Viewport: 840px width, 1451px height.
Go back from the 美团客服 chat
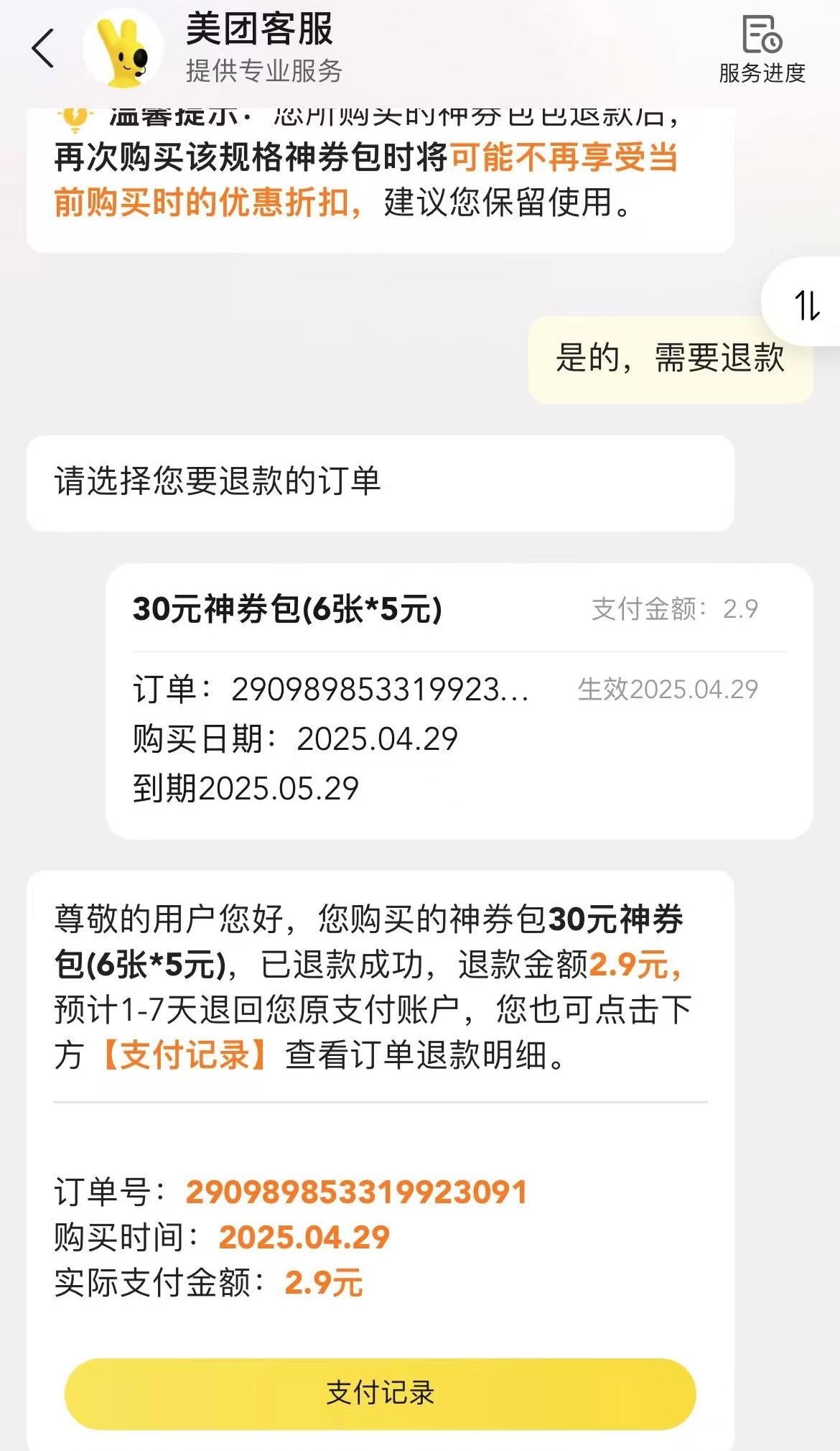(43, 49)
